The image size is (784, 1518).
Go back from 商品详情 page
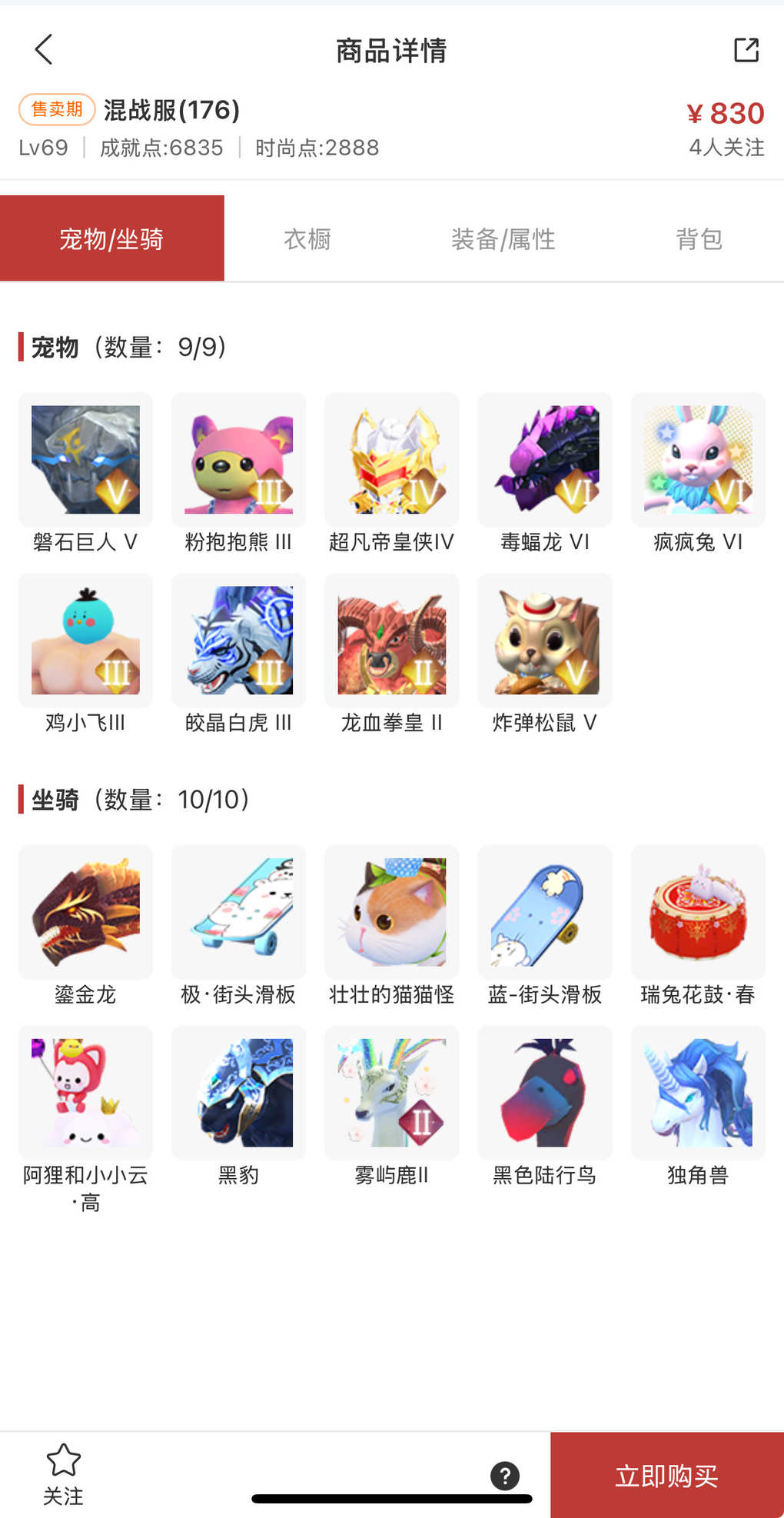click(45, 50)
